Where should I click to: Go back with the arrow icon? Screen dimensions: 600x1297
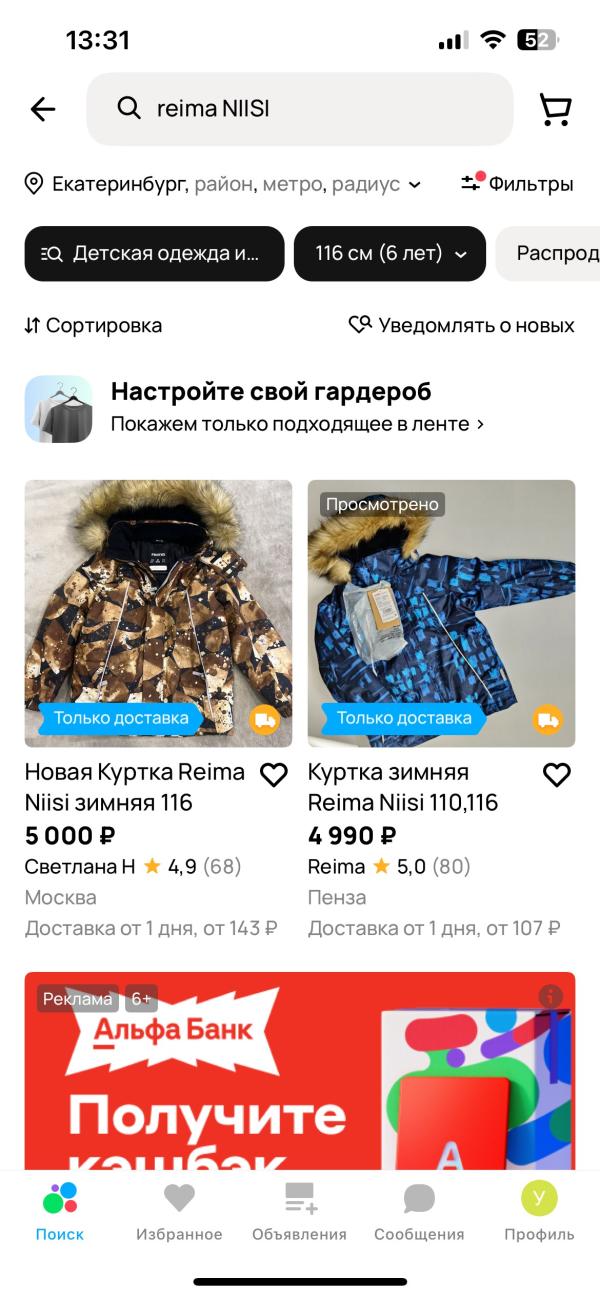43,109
